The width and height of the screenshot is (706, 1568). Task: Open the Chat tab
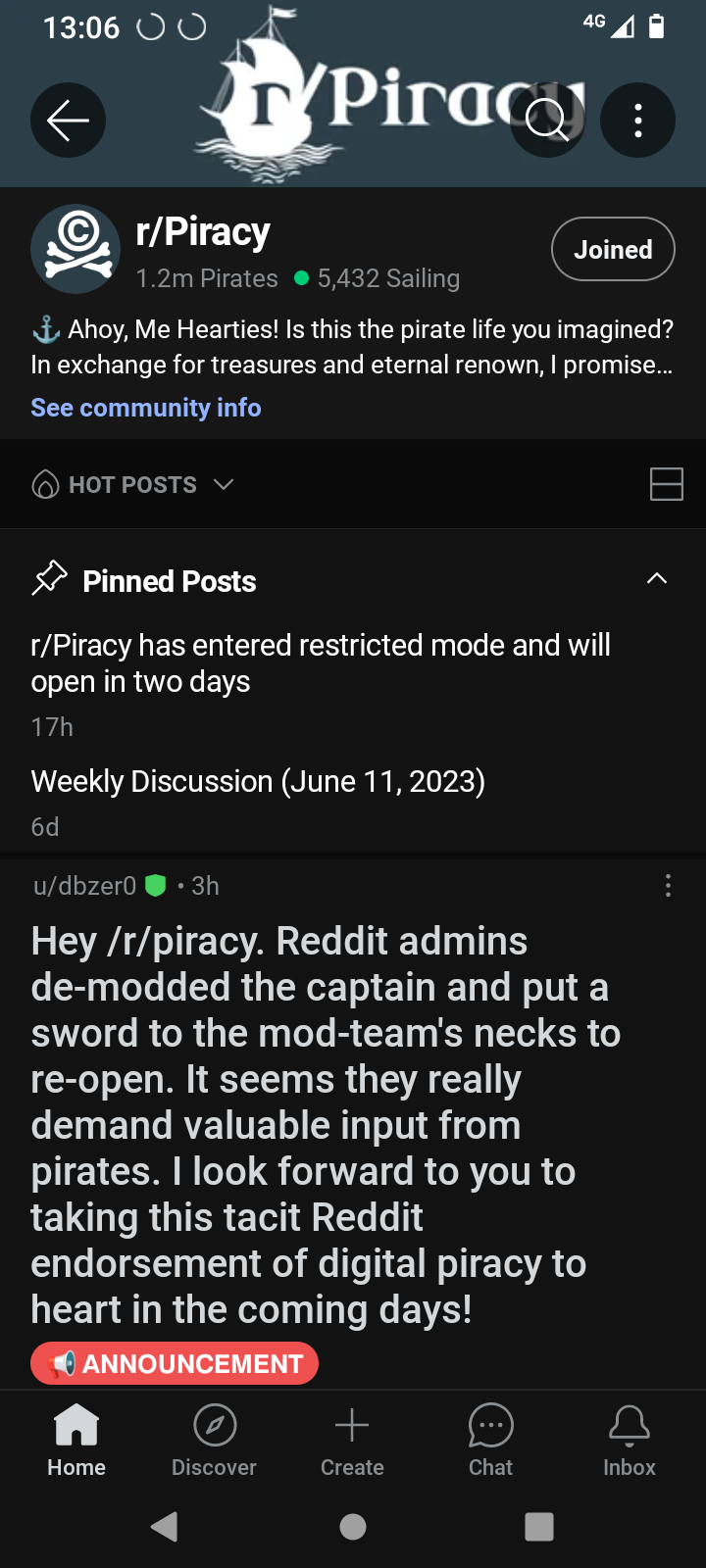pyautogui.click(x=490, y=1439)
